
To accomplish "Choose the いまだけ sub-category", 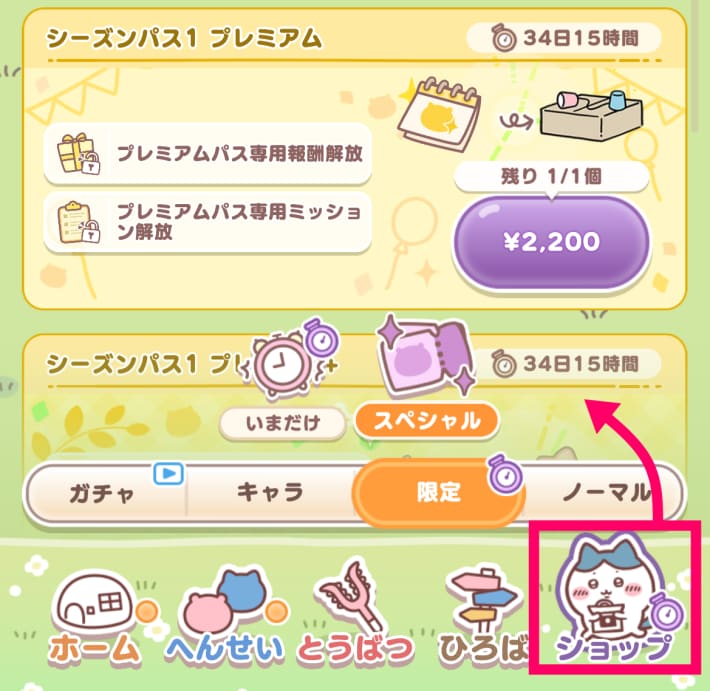I will (x=283, y=422).
